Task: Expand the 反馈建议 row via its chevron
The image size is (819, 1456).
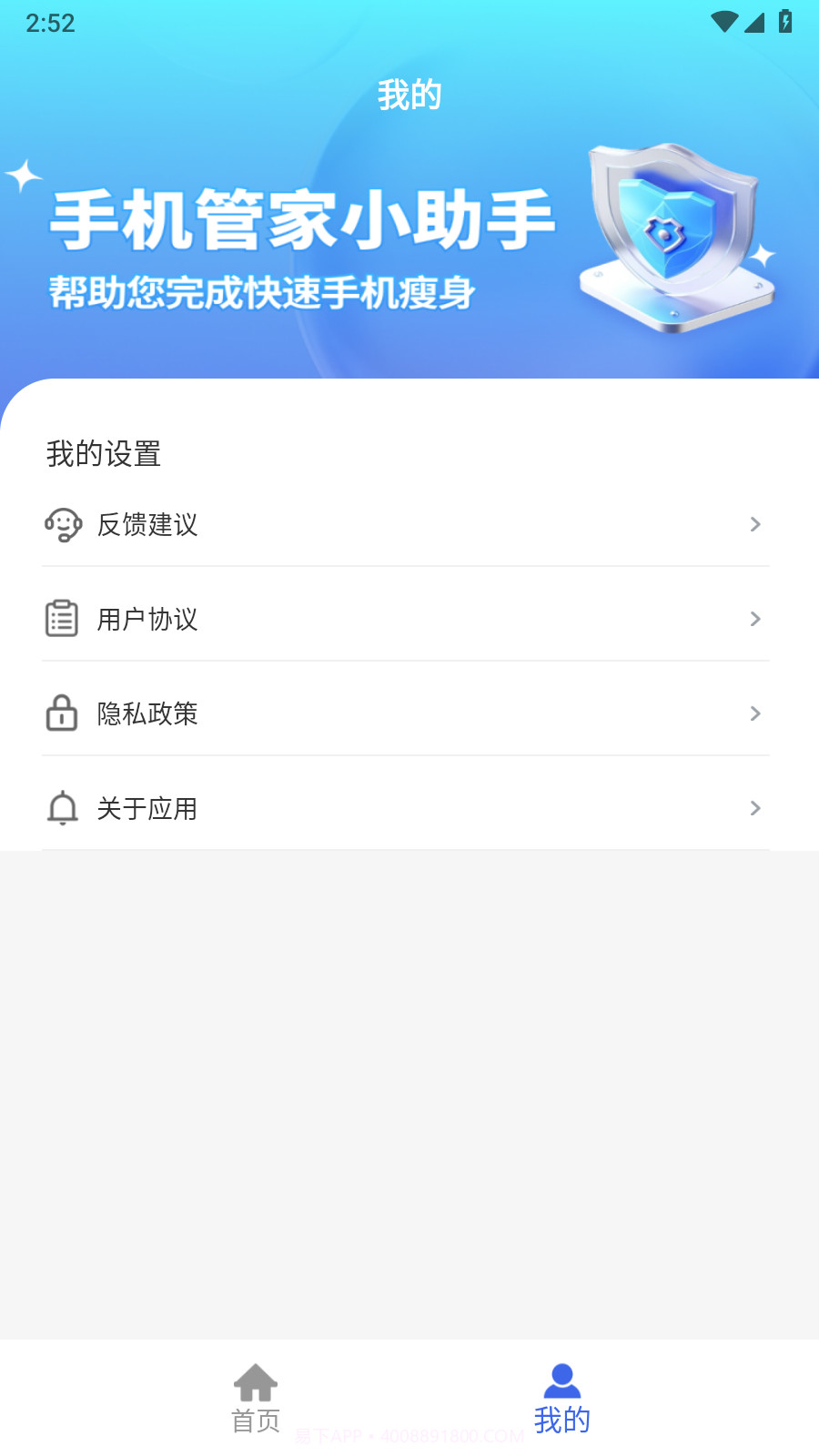Action: (x=755, y=524)
